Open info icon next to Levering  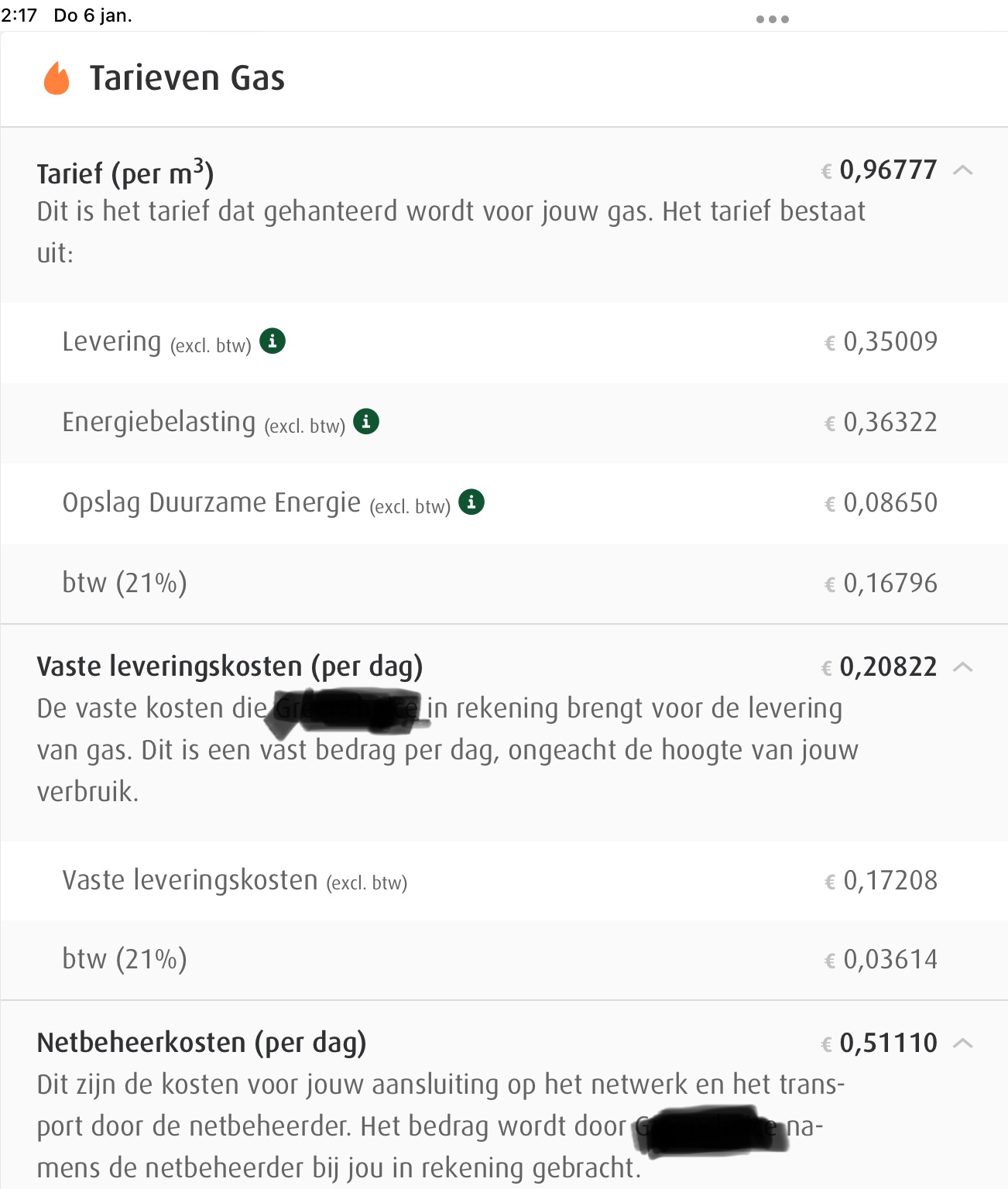coord(273,341)
